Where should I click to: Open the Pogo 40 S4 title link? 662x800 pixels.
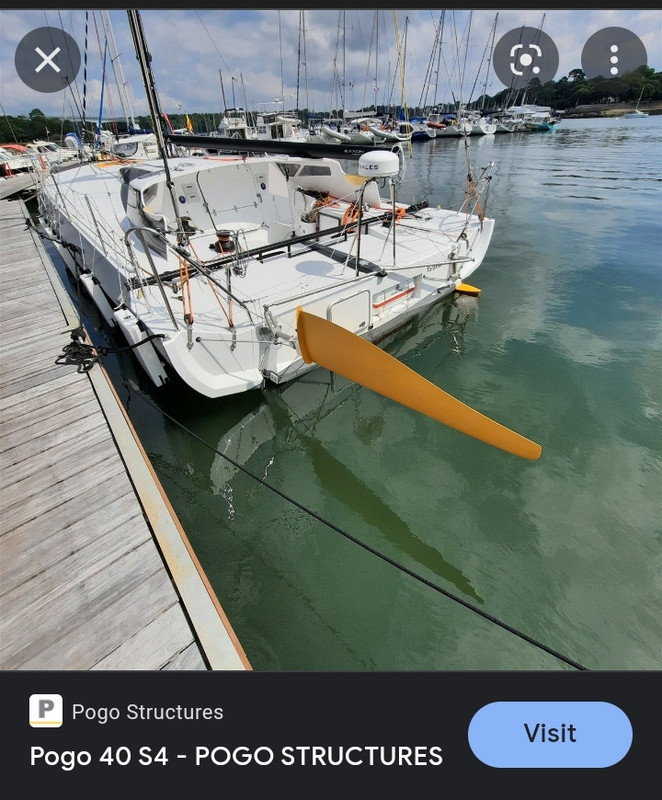[x=236, y=756]
